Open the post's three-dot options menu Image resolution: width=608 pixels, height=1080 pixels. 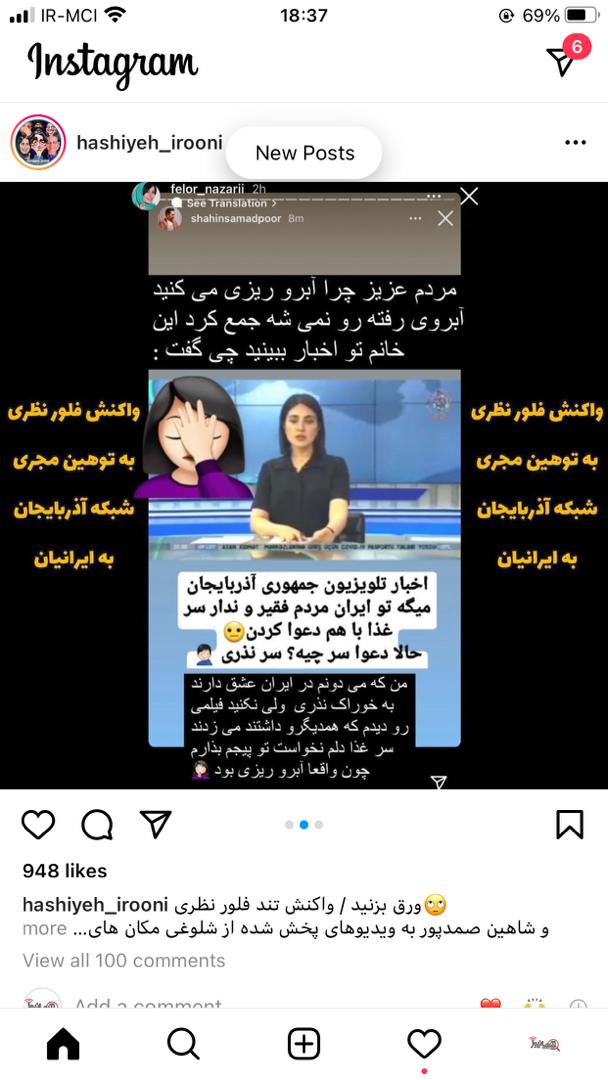tap(575, 142)
